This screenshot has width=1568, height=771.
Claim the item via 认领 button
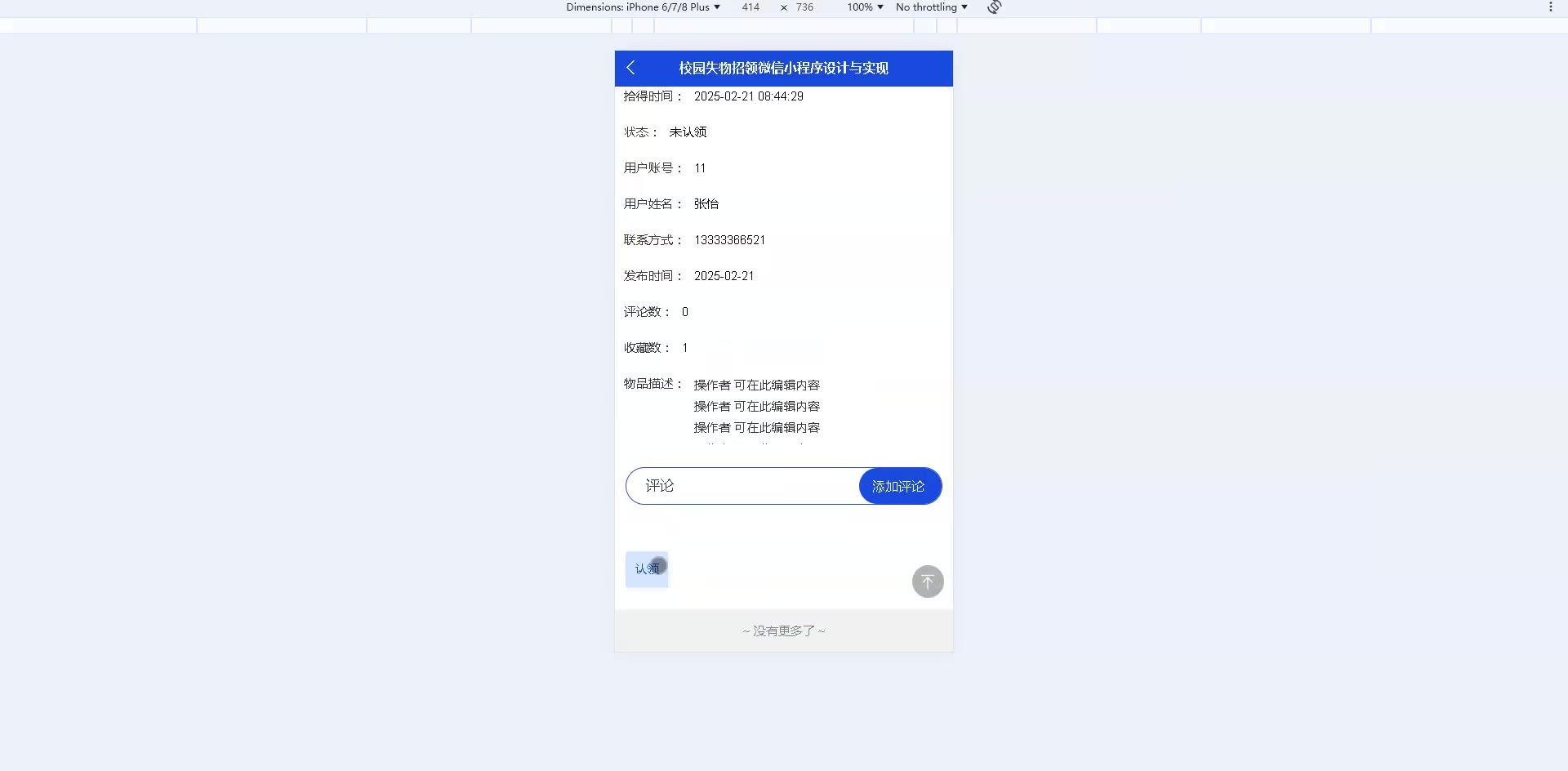(x=647, y=569)
